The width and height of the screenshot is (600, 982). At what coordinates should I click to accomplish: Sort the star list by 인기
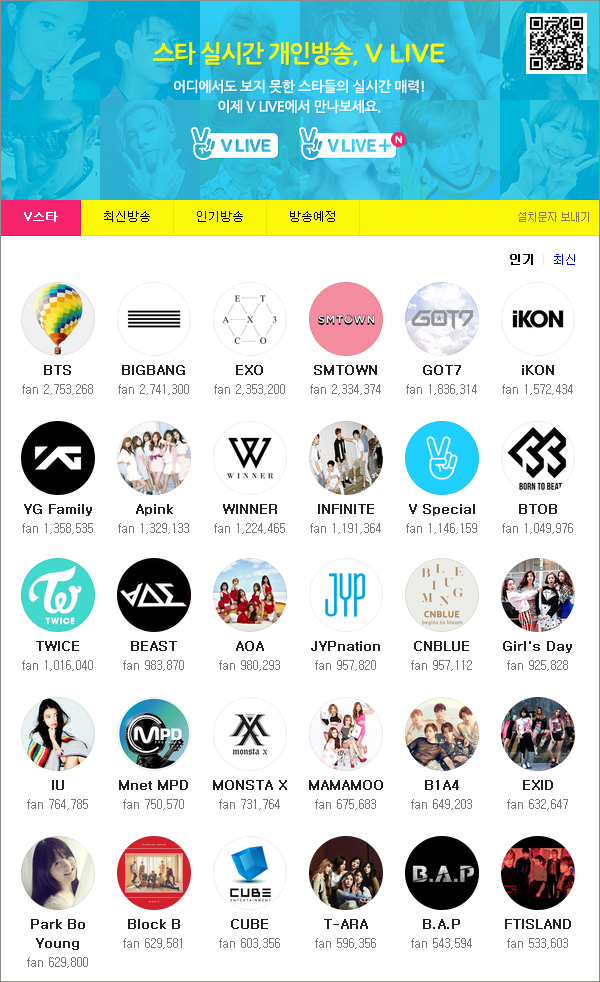tap(521, 259)
